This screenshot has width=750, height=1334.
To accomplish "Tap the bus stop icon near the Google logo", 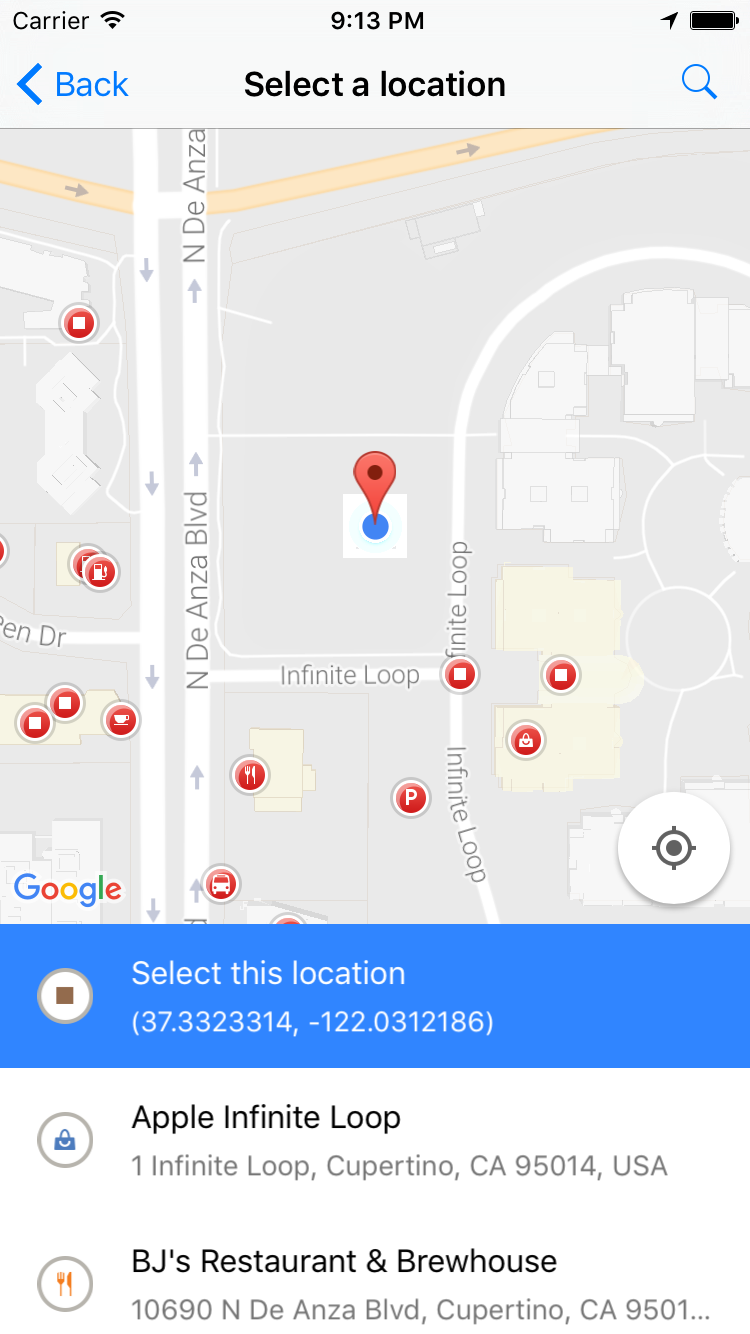I will pos(220,883).
